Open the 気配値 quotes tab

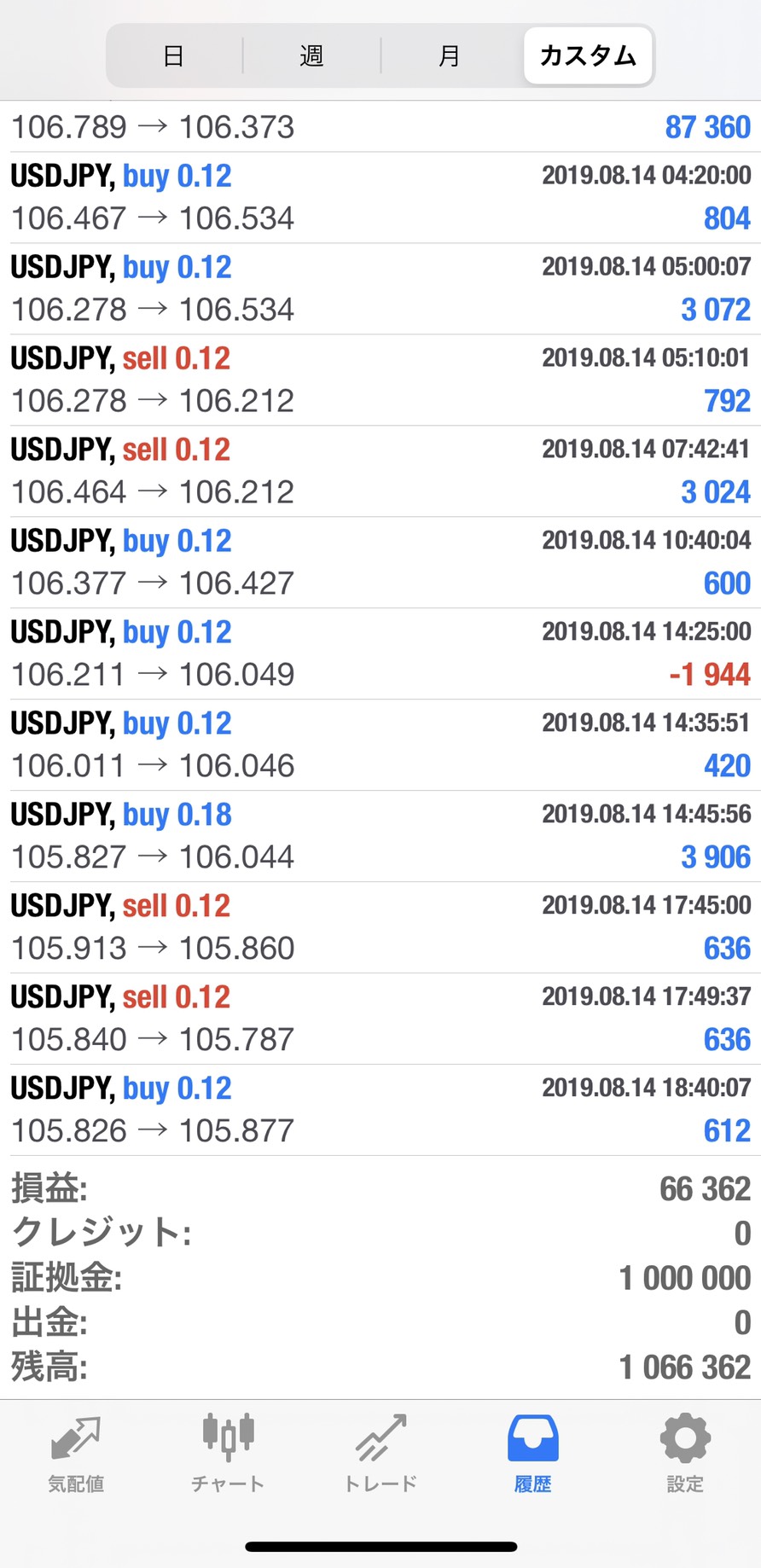[x=76, y=1455]
